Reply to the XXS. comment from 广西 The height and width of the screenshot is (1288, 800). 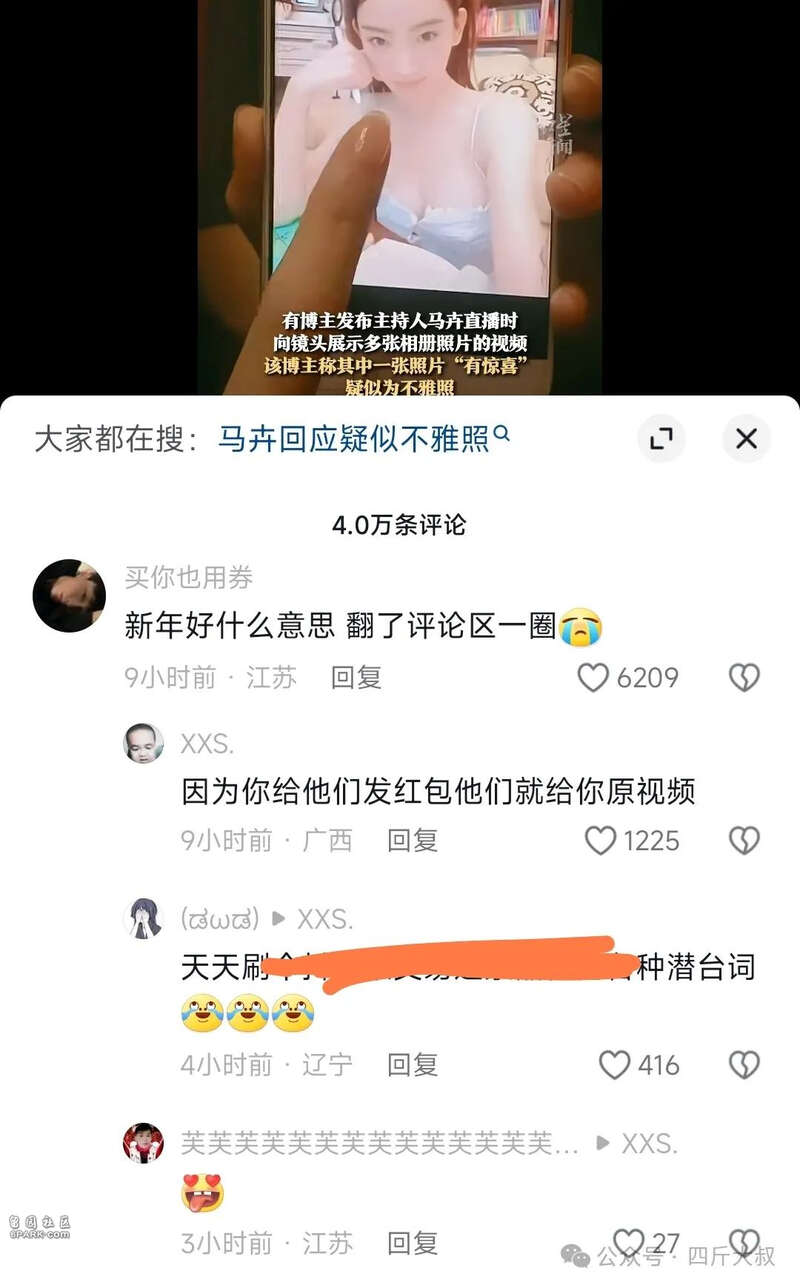click(412, 841)
